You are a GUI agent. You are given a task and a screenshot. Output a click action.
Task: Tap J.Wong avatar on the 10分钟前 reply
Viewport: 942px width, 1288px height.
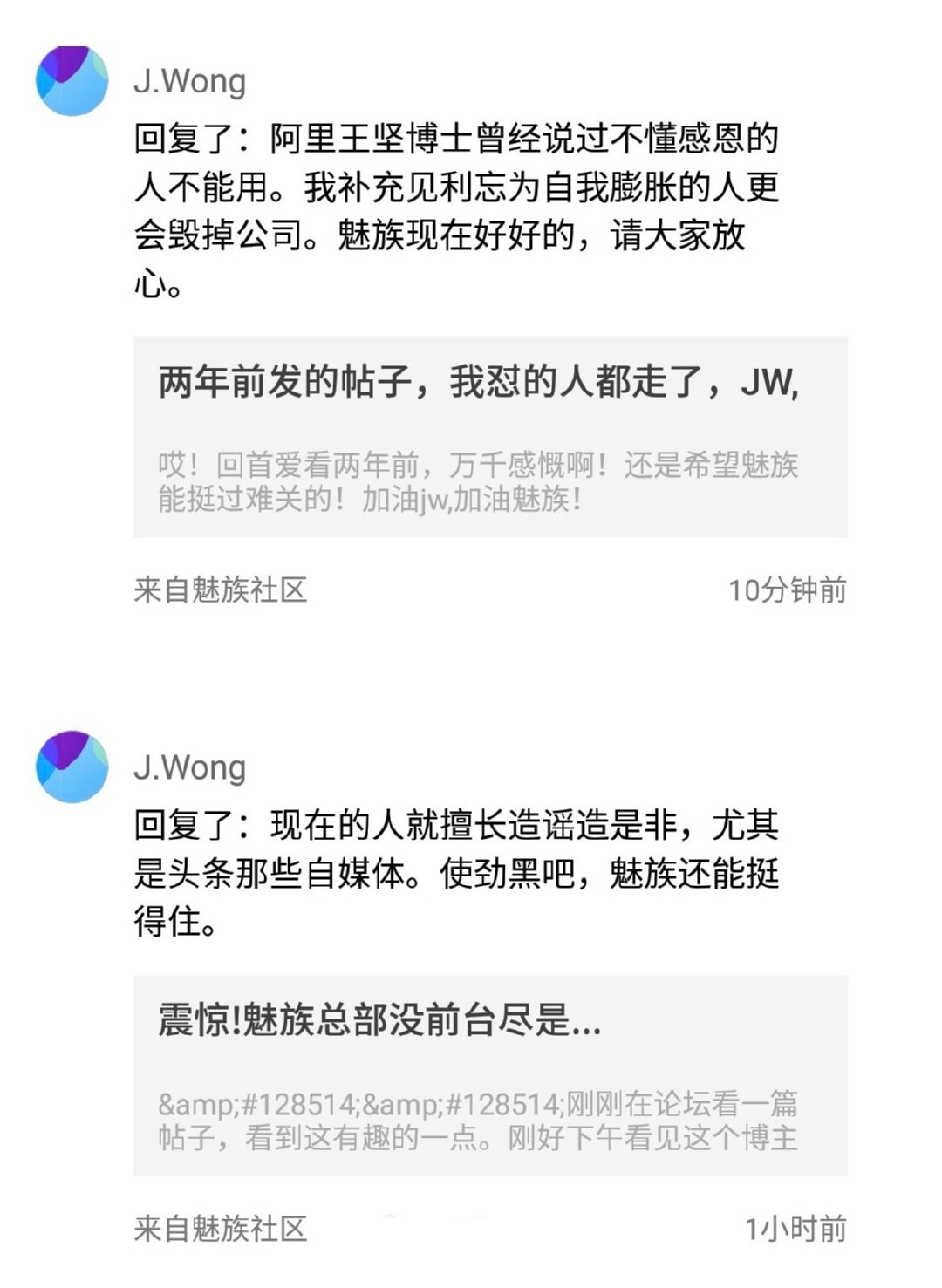tap(72, 81)
